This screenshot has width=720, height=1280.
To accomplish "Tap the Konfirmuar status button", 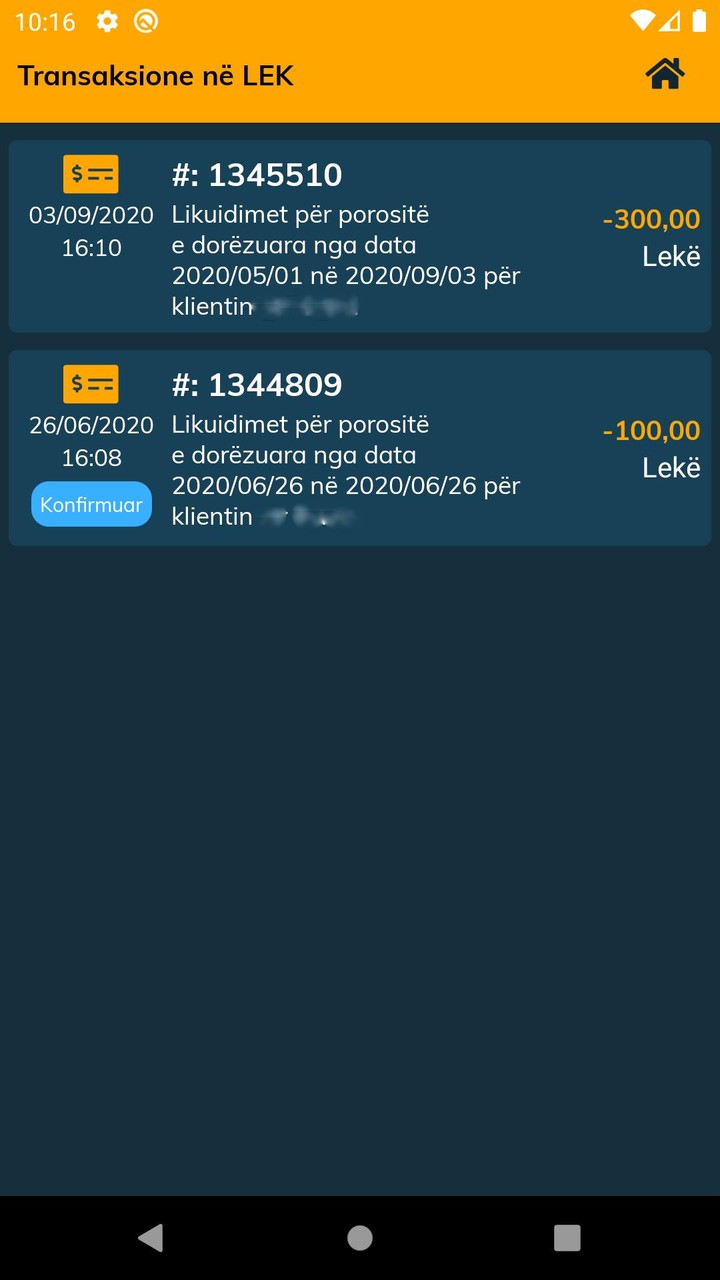I will tap(91, 504).
